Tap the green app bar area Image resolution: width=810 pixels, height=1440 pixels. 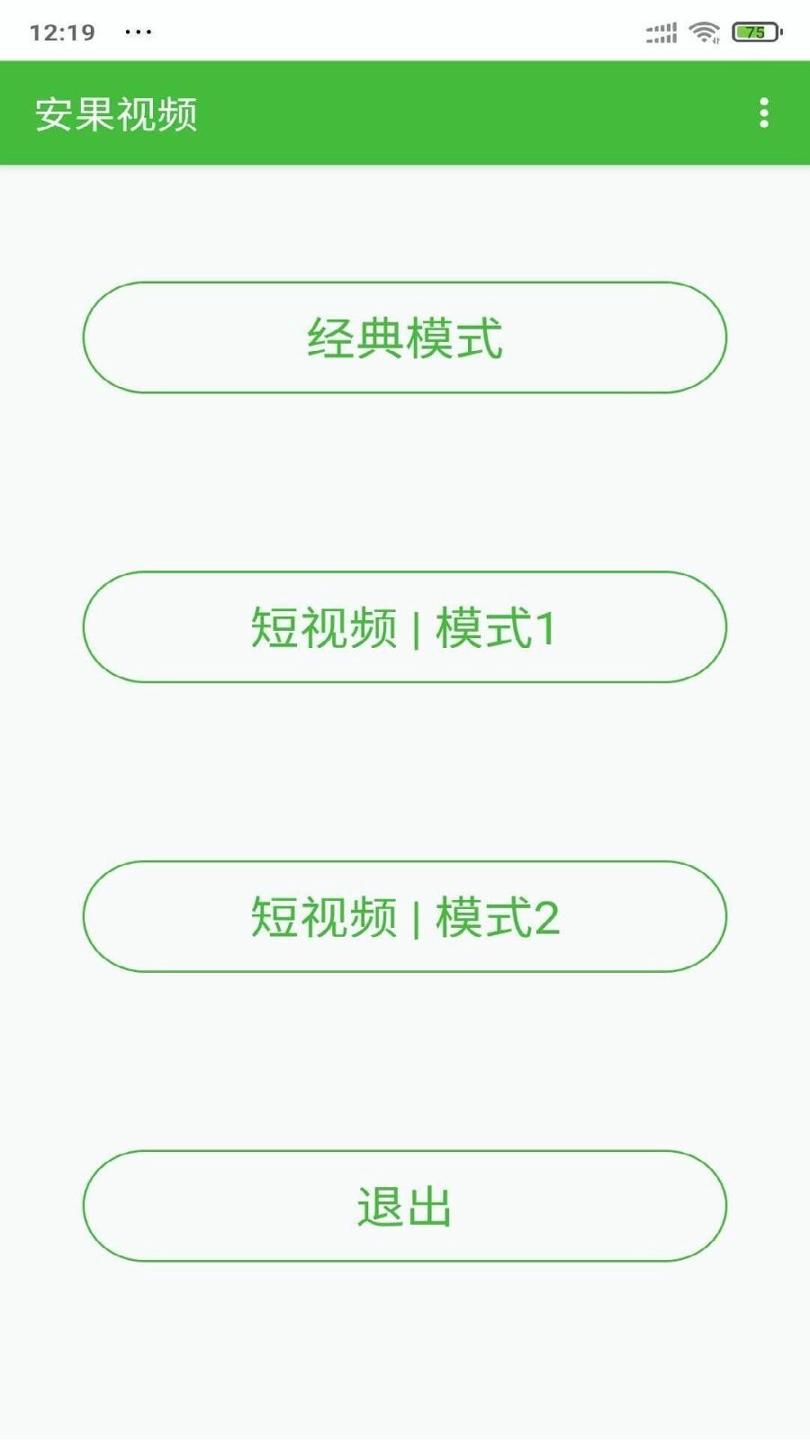click(400, 113)
